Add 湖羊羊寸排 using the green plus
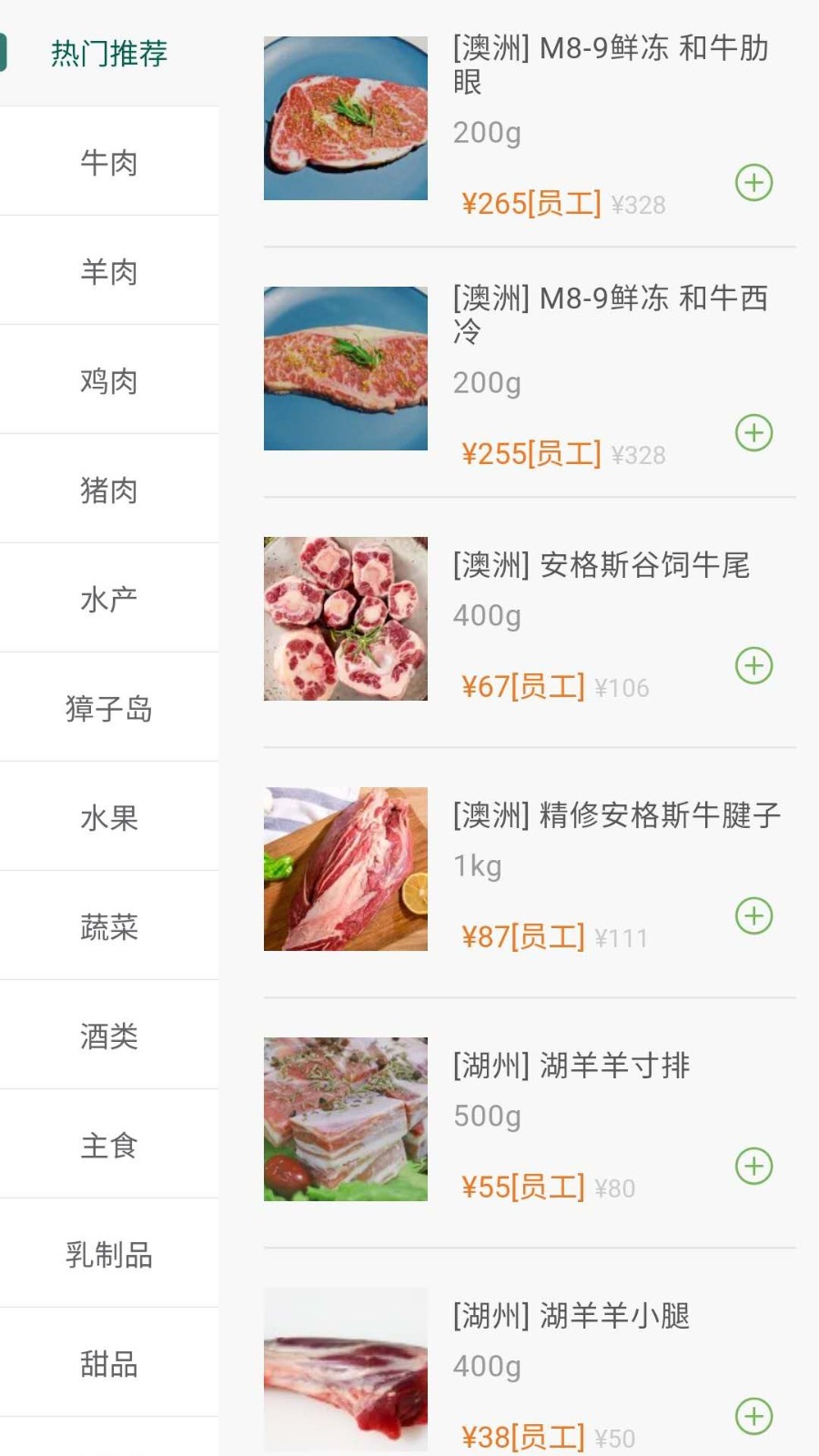The image size is (819, 1456). pos(753,1166)
